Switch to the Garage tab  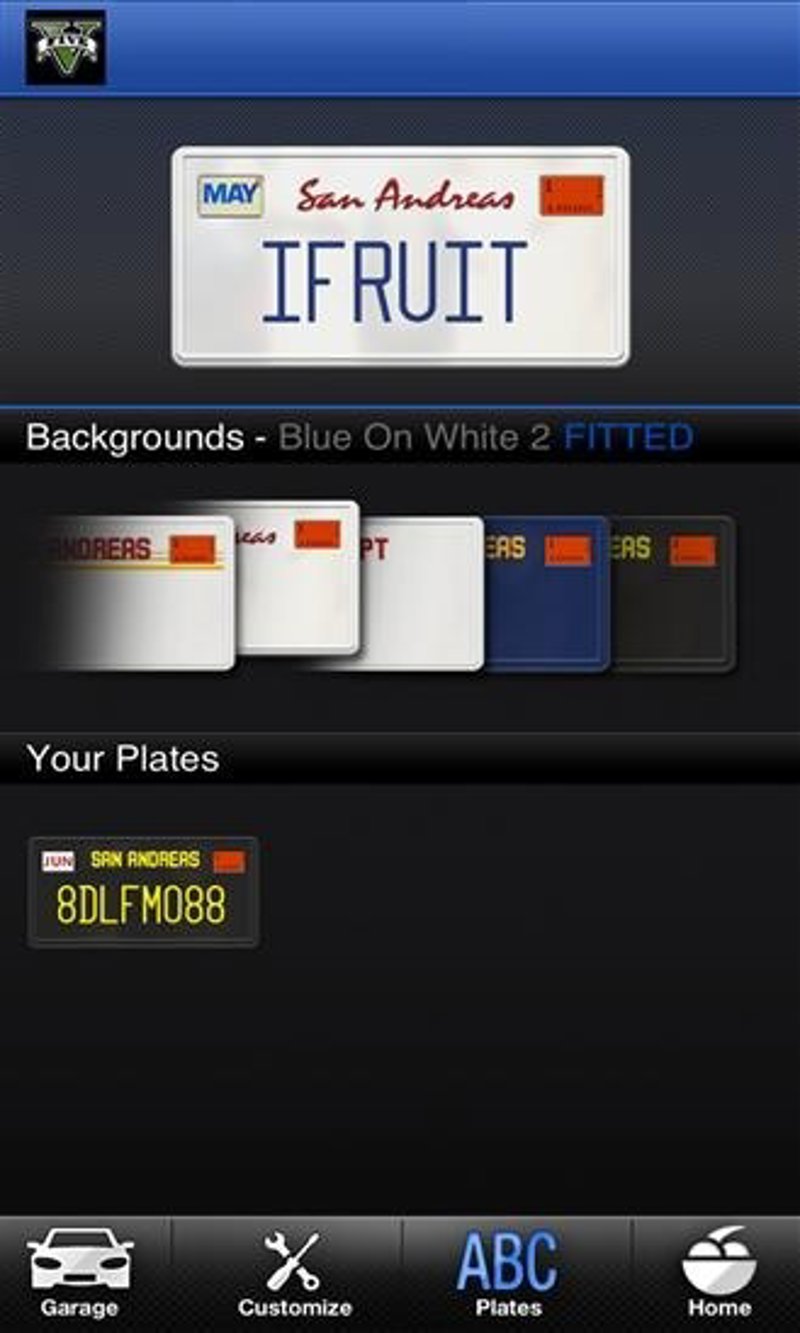pyautogui.click(x=80, y=1274)
